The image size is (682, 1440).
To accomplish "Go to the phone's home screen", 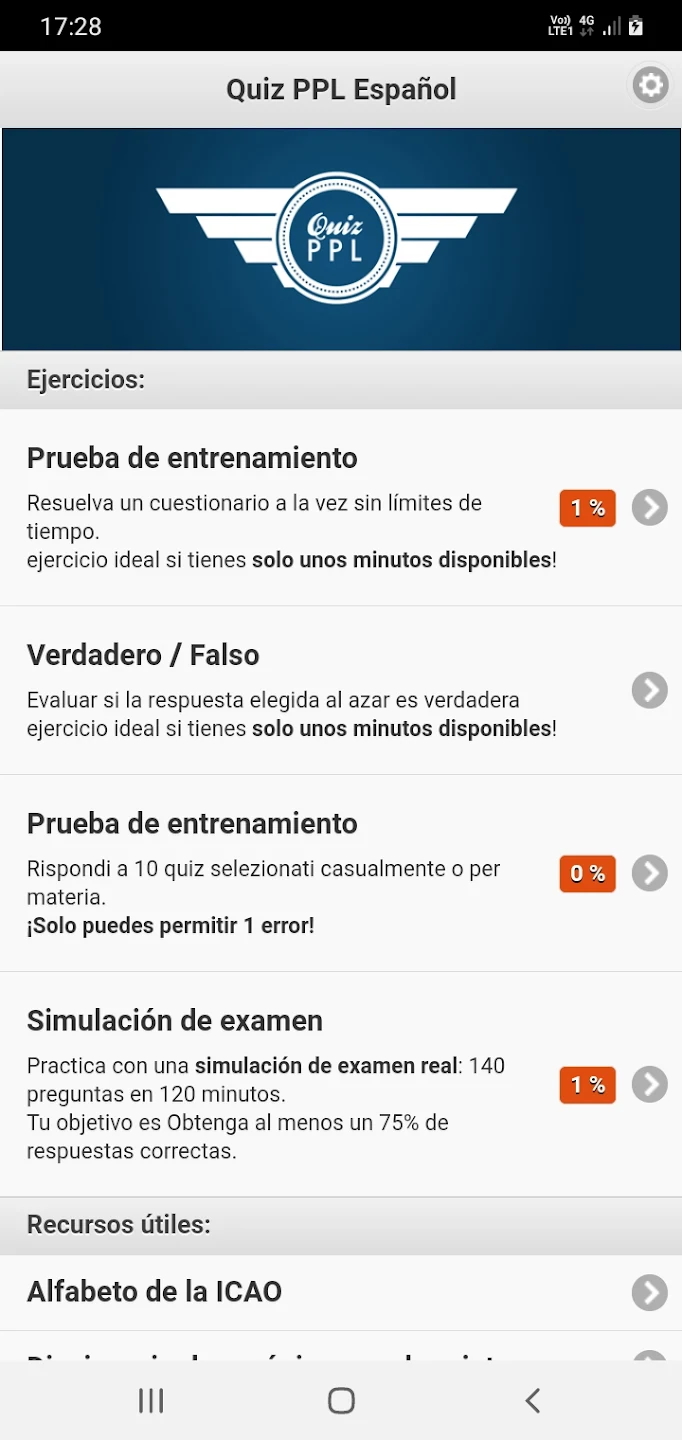I will point(341,1401).
